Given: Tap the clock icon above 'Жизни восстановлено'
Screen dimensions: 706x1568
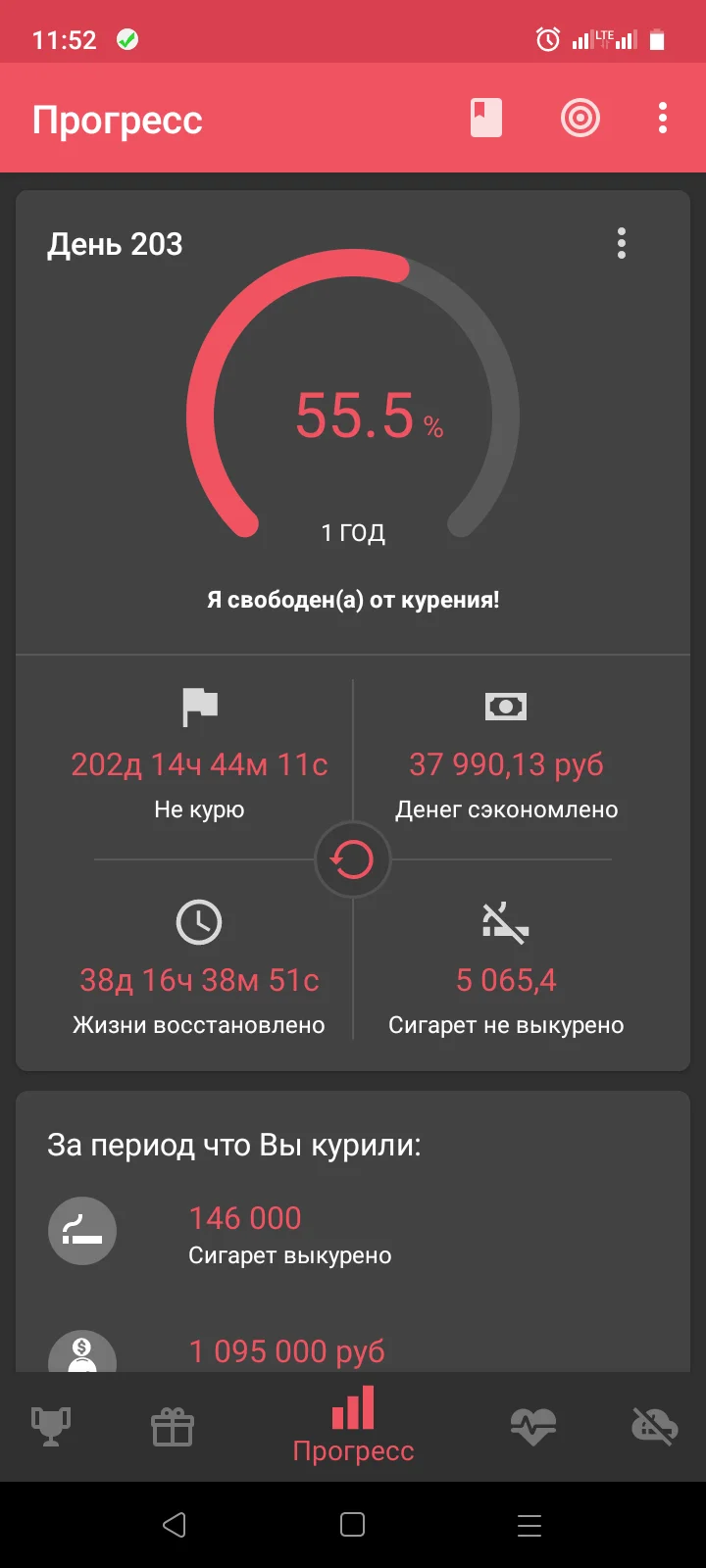Looking at the screenshot, I should pos(199,922).
